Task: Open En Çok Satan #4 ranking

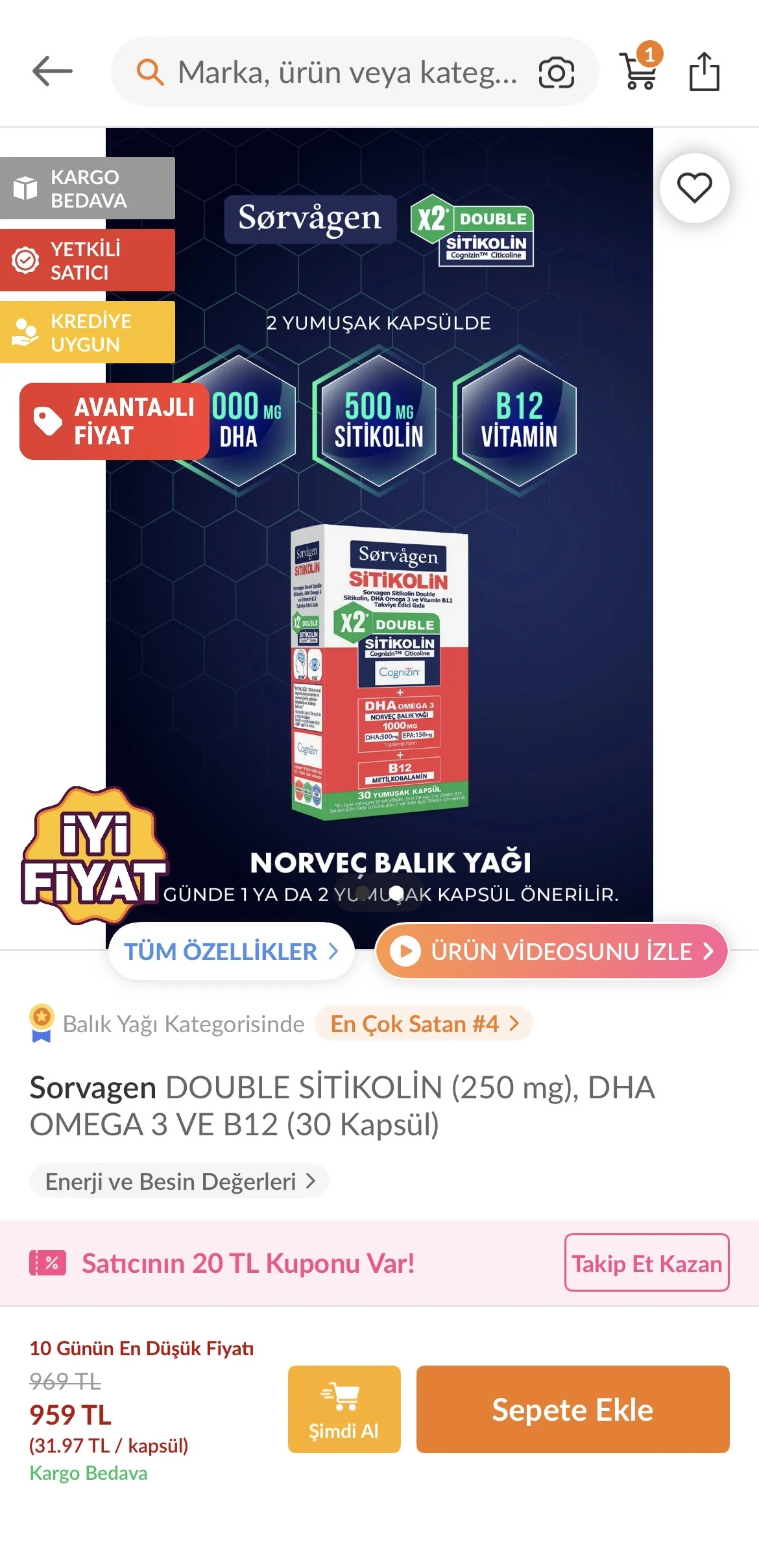Action: [424, 1024]
